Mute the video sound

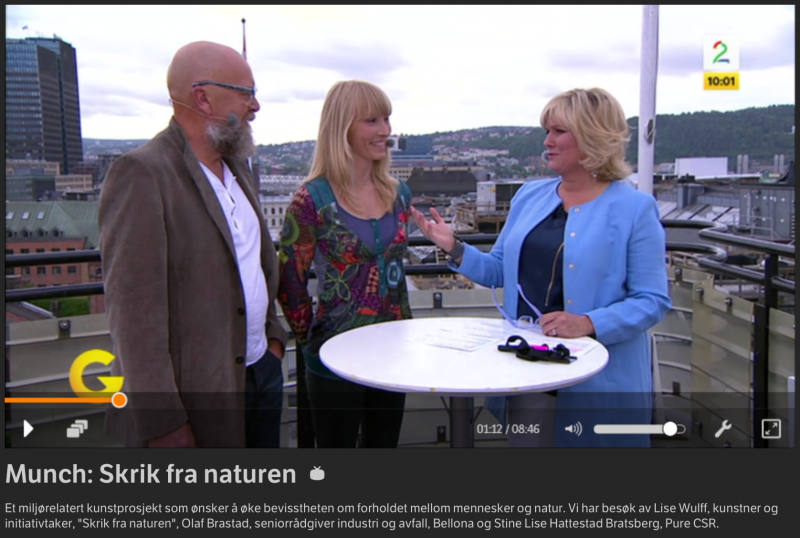(x=573, y=429)
